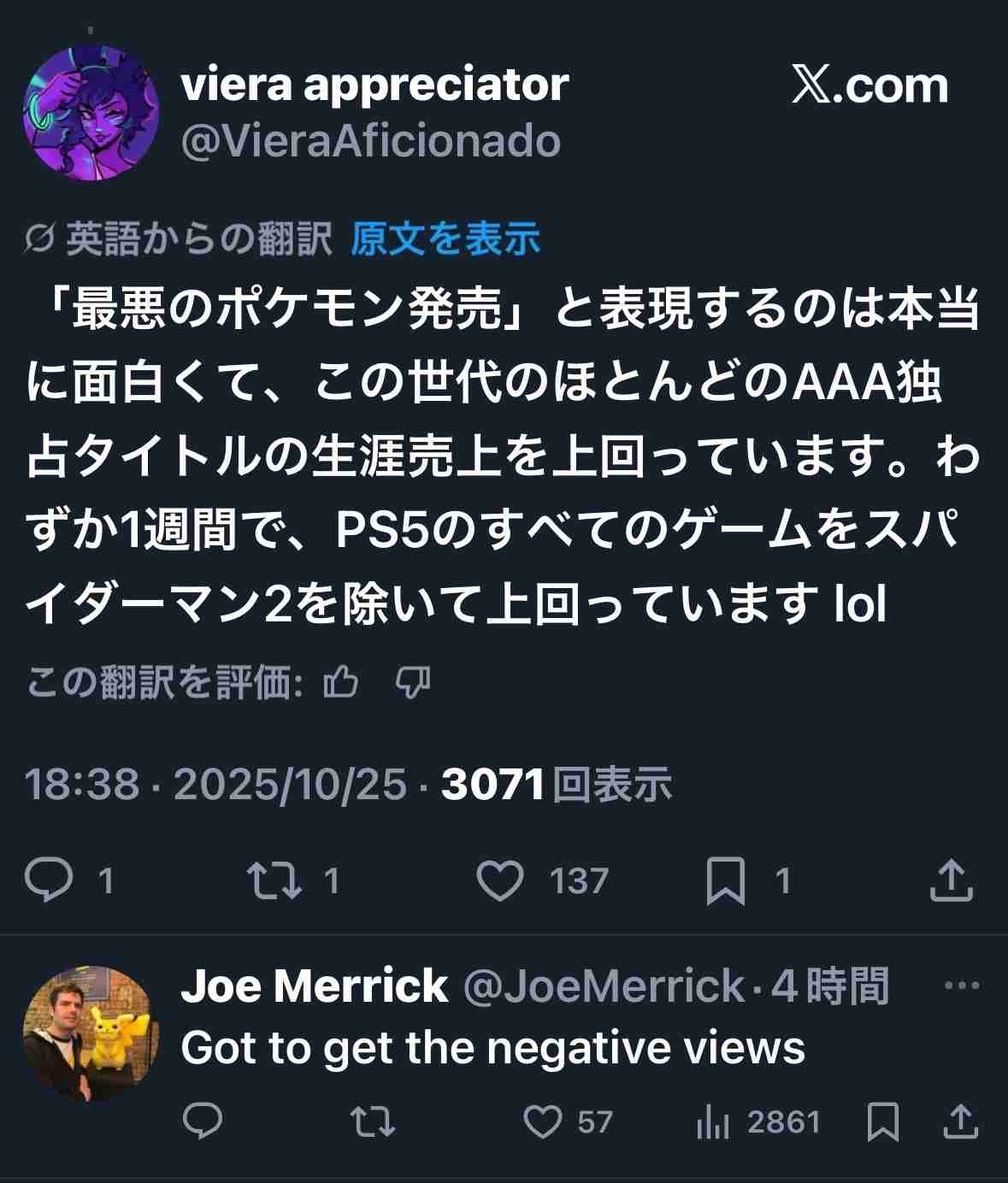
Task: Rate the translation with thumbs up
Action: 340,682
